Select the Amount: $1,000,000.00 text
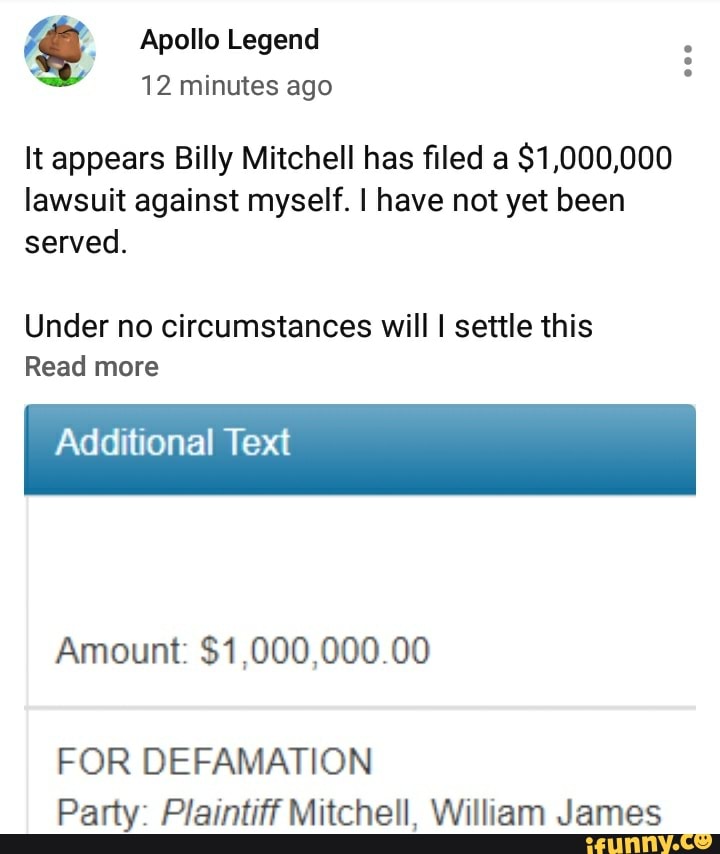 pos(244,650)
